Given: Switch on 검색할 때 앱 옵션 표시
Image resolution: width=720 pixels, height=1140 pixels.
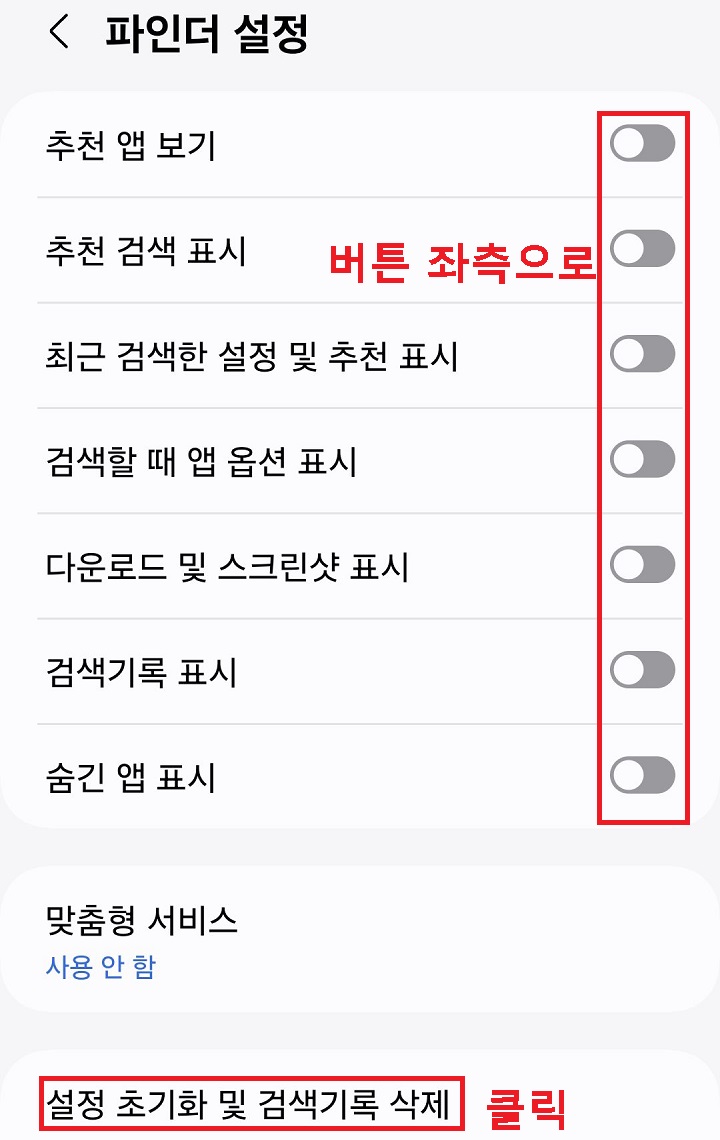Looking at the screenshot, I should coord(643,460).
